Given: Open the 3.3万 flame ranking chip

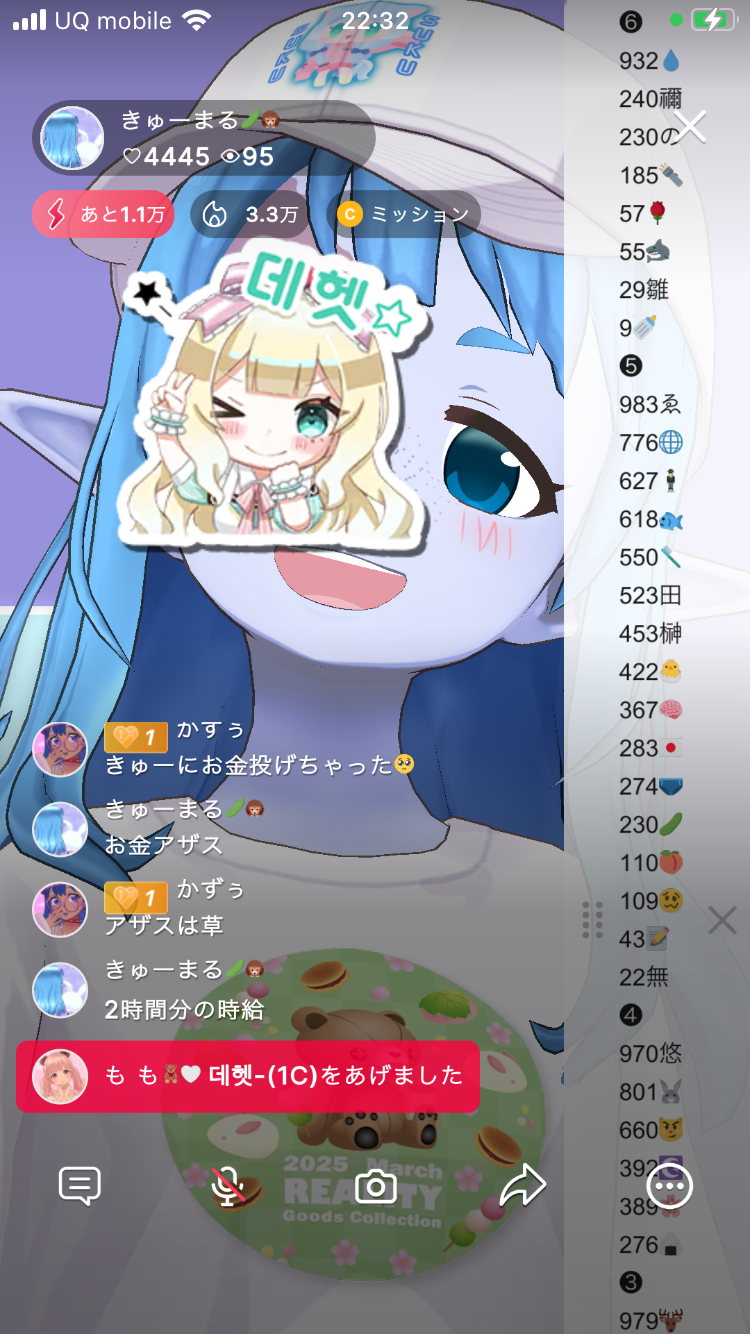Looking at the screenshot, I should point(250,214).
